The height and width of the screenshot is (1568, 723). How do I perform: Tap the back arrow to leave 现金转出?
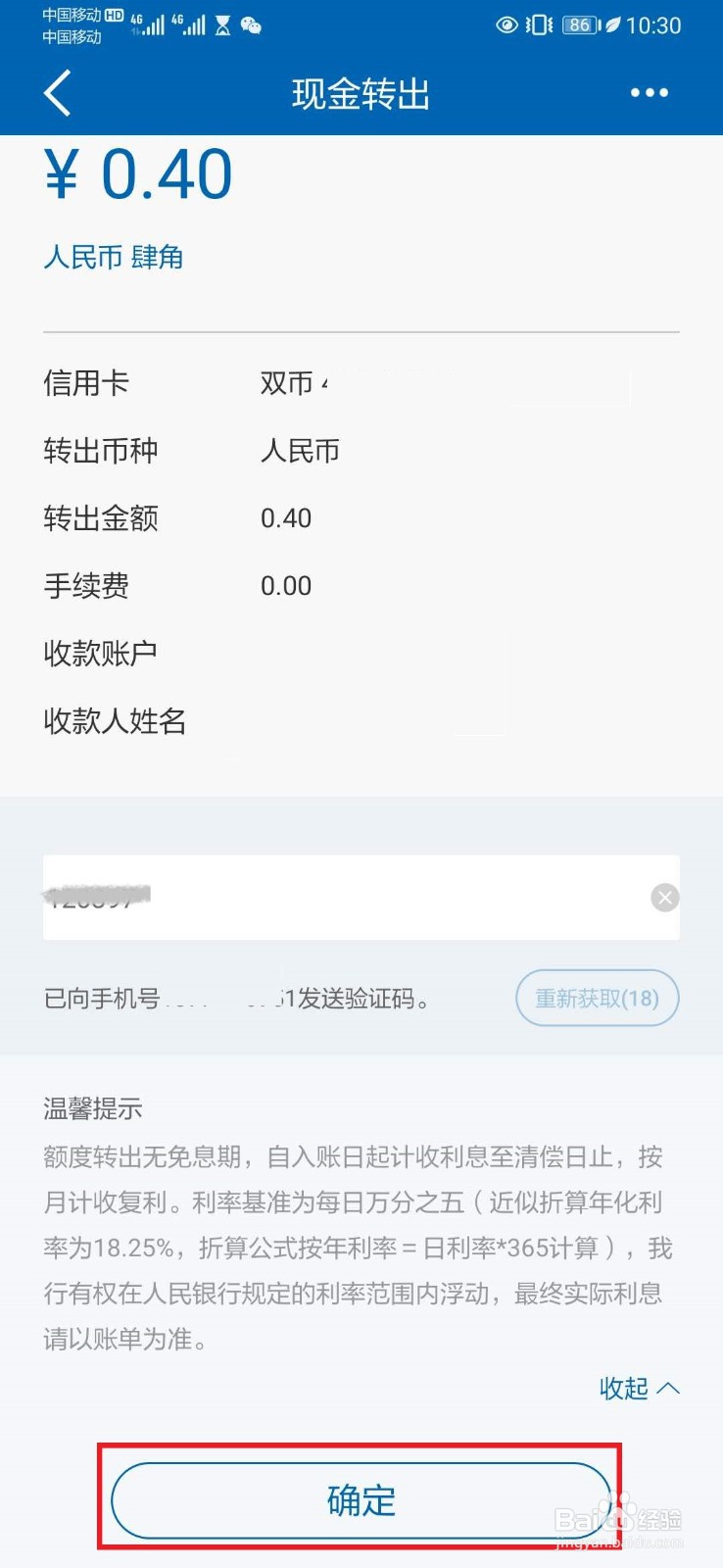(56, 93)
